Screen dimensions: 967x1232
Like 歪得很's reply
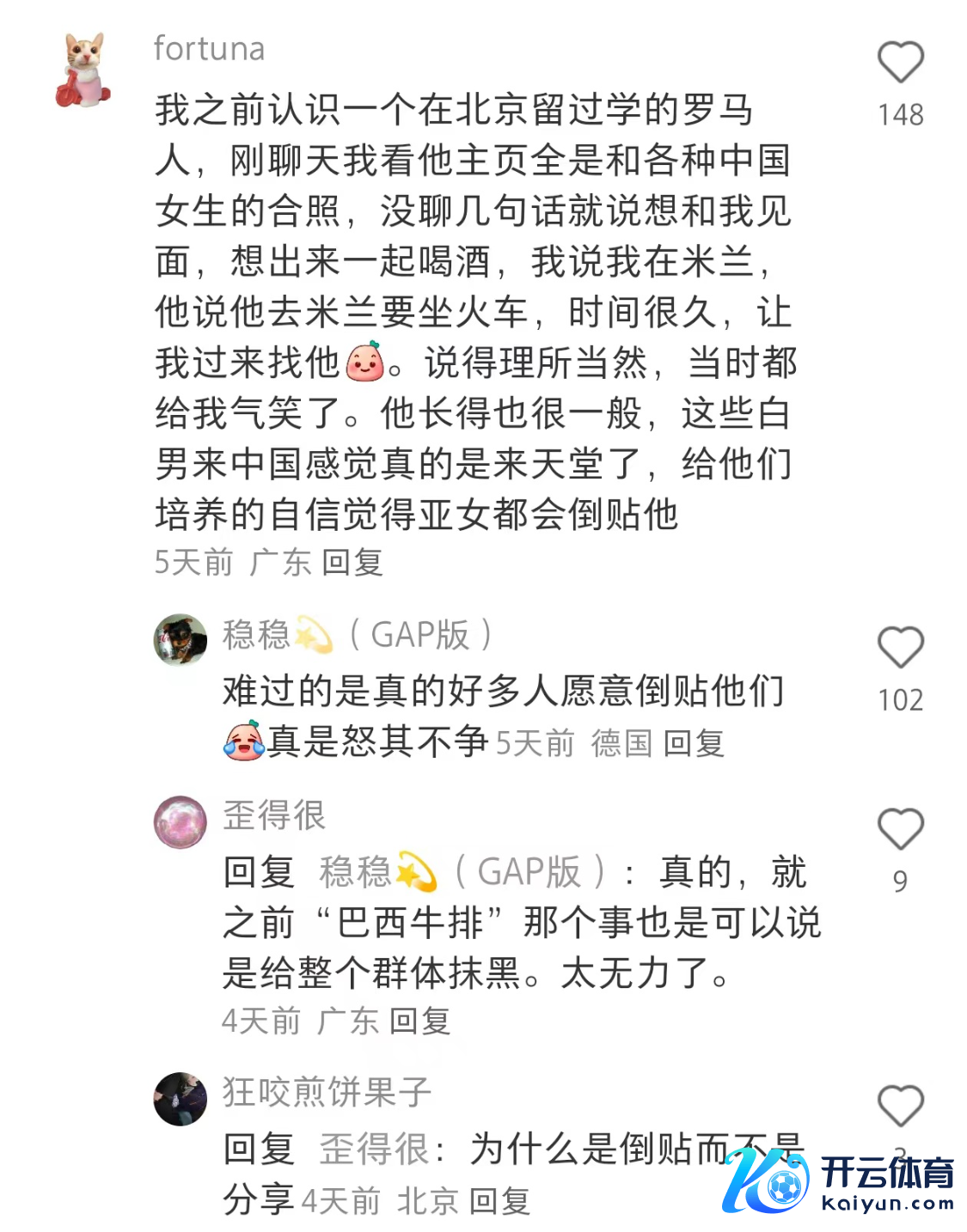coord(900,829)
